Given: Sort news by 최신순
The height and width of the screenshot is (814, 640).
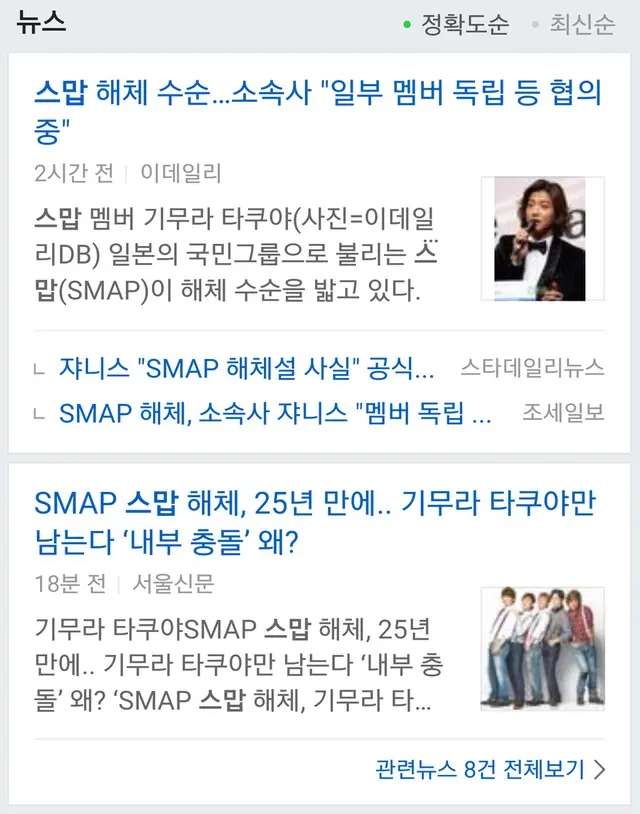Looking at the screenshot, I should pos(582,24).
